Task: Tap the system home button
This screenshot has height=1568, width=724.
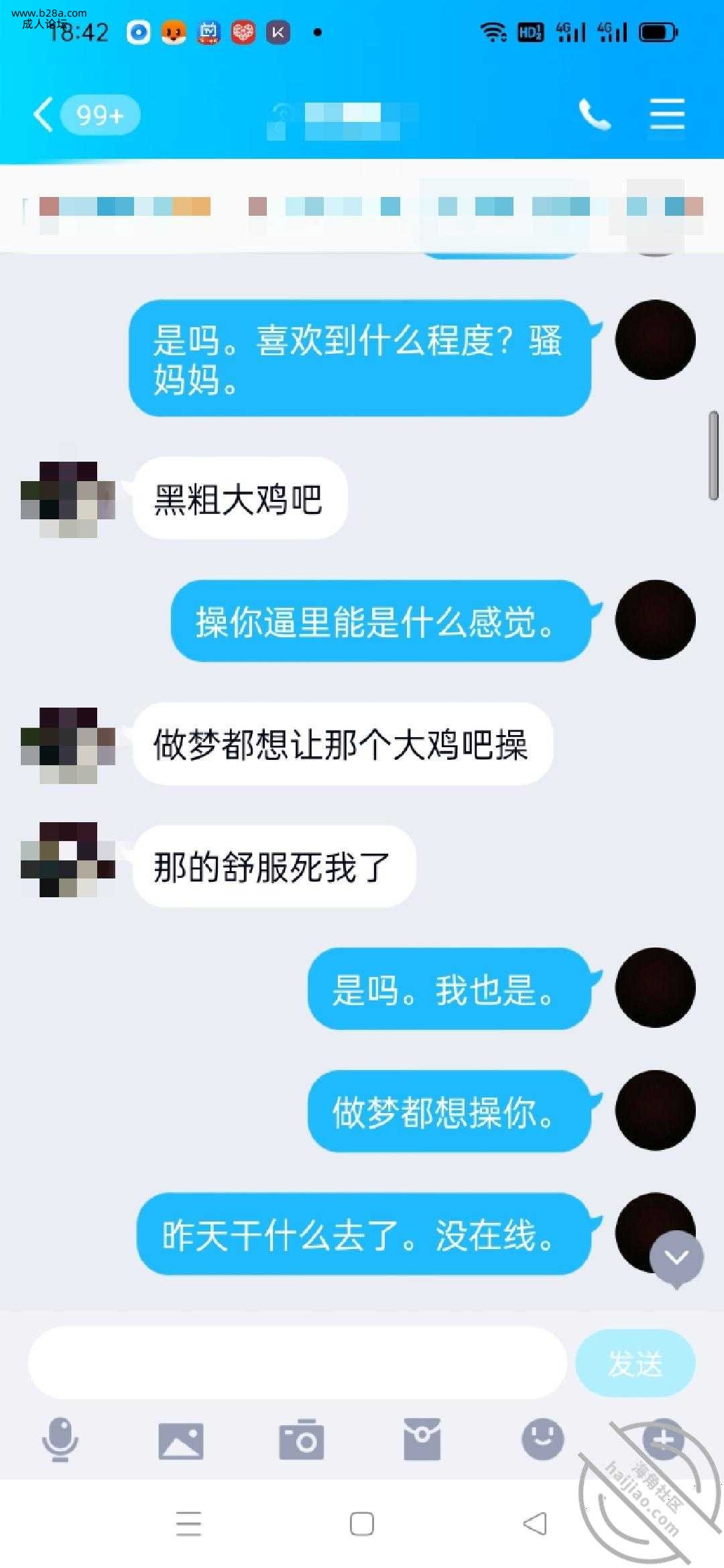Action: 362,1524
